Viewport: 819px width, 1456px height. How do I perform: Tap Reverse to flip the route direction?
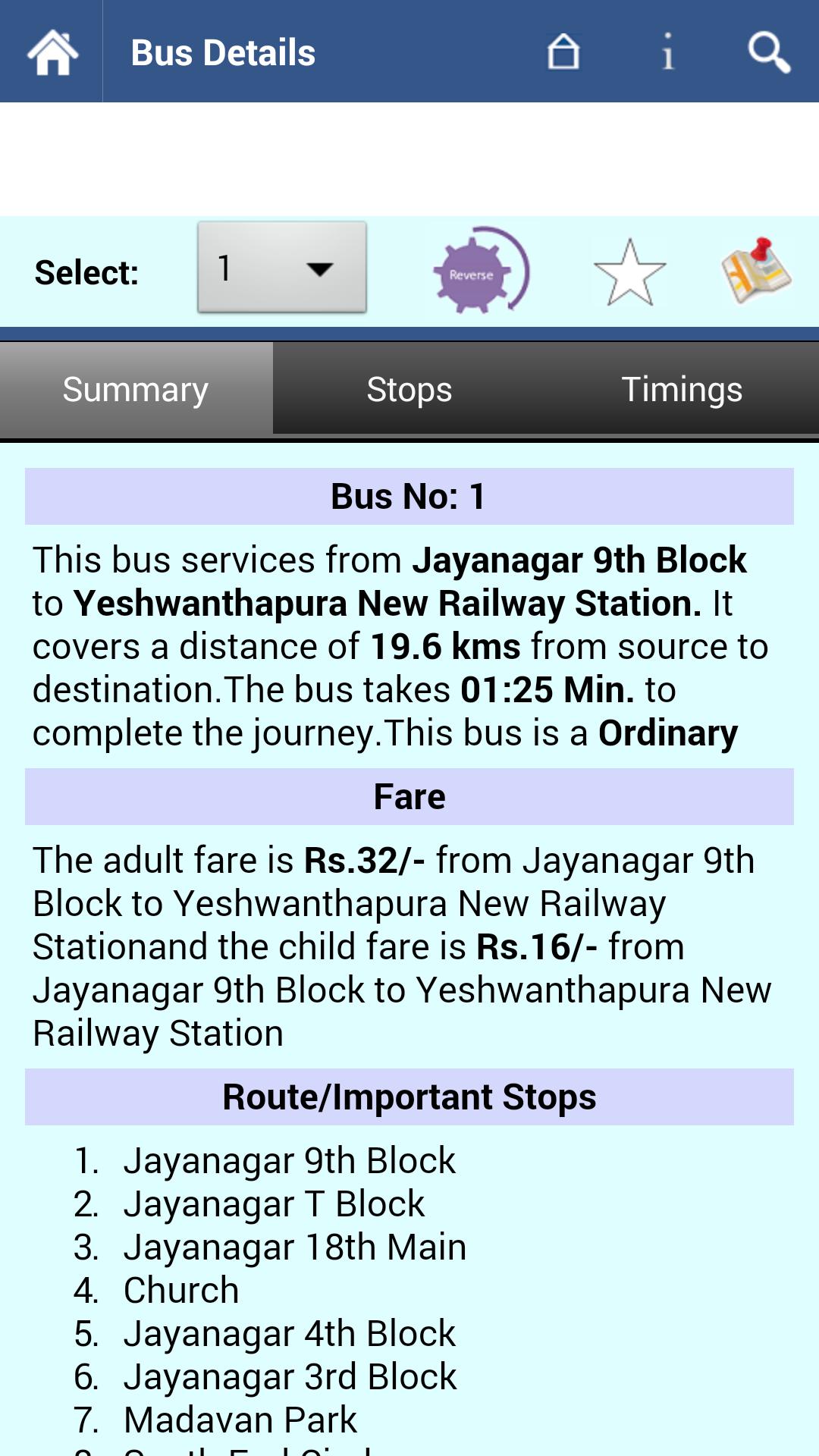[480, 271]
